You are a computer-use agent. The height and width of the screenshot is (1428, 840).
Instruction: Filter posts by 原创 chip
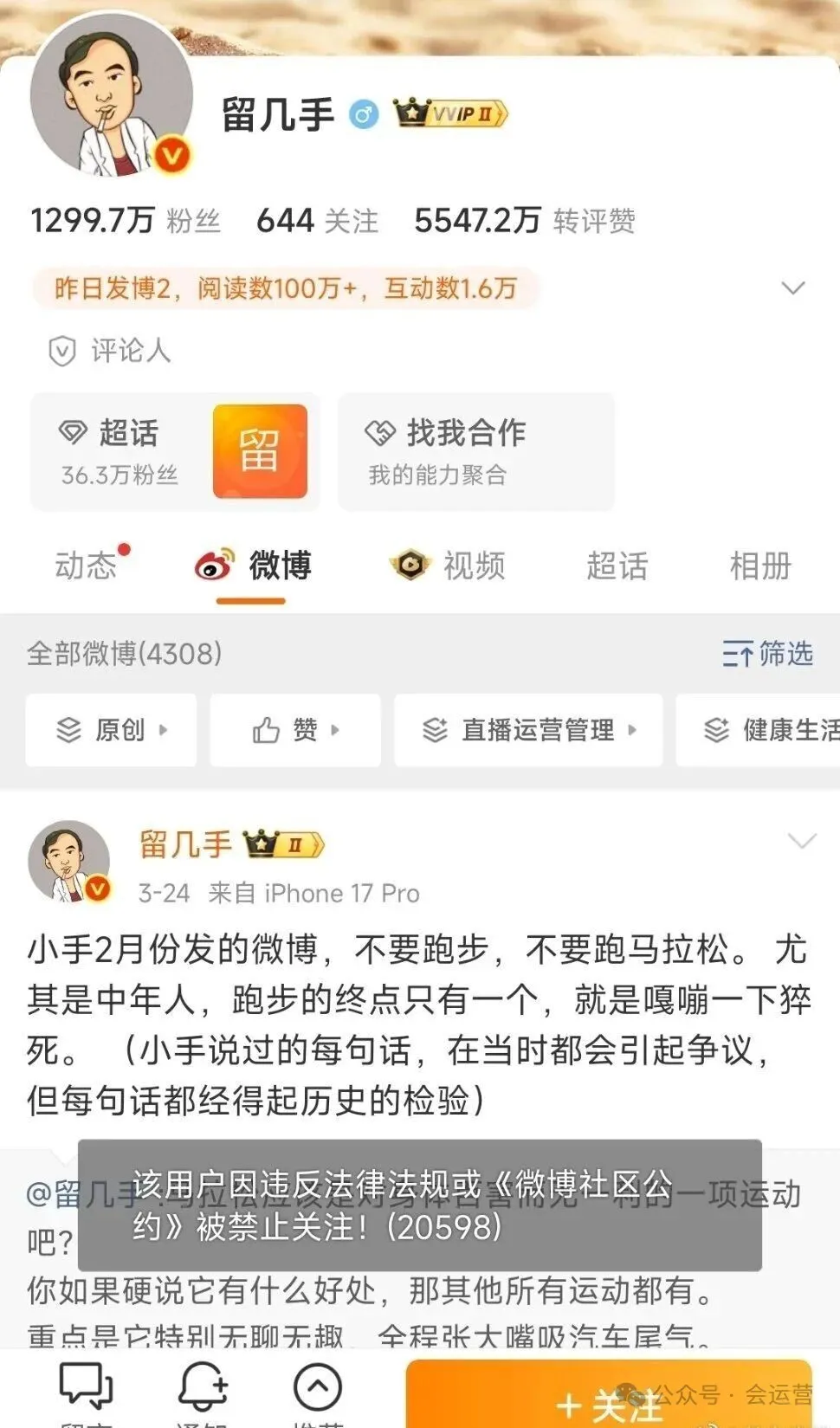coord(112,730)
